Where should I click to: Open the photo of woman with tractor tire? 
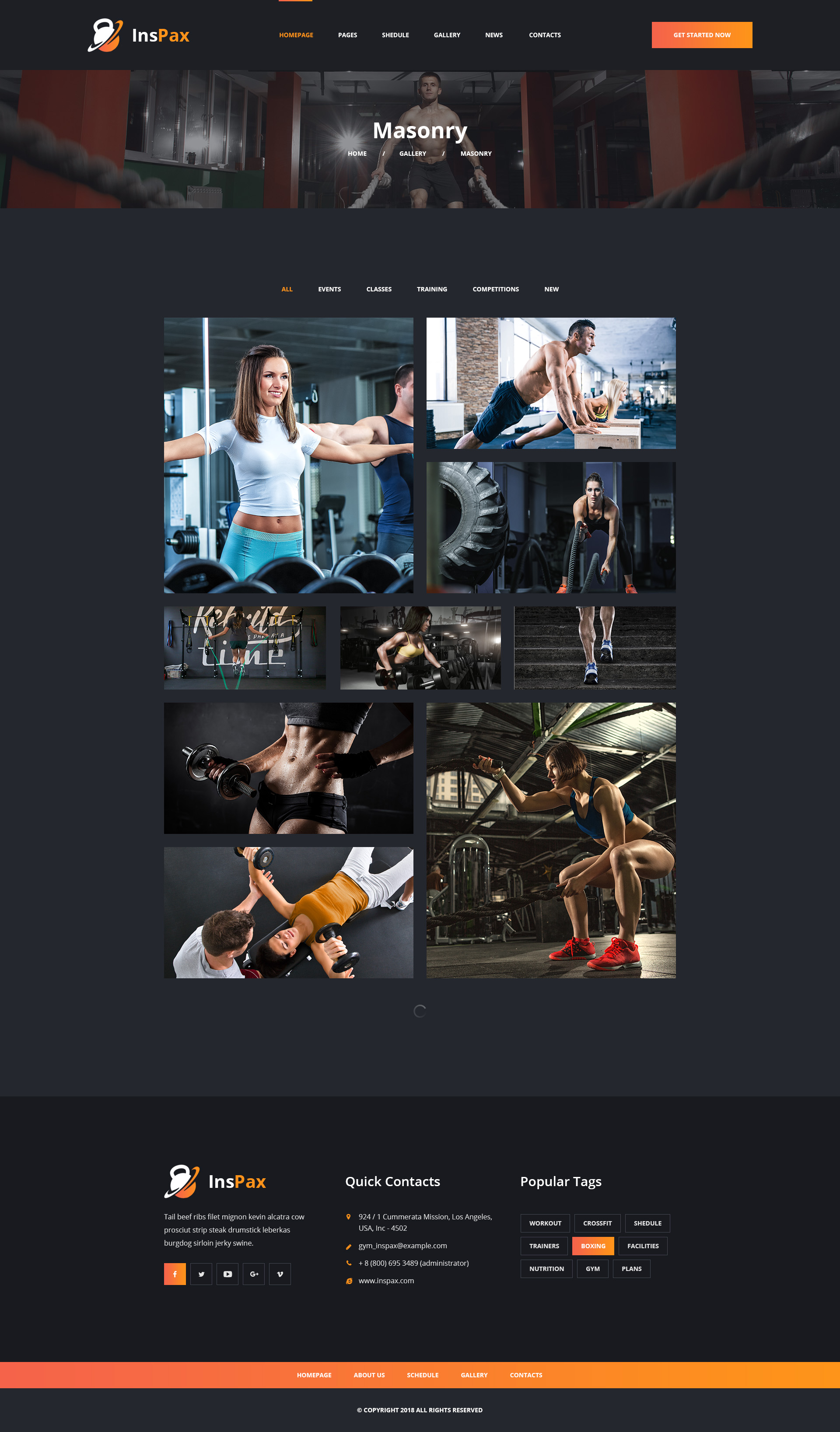click(x=550, y=527)
